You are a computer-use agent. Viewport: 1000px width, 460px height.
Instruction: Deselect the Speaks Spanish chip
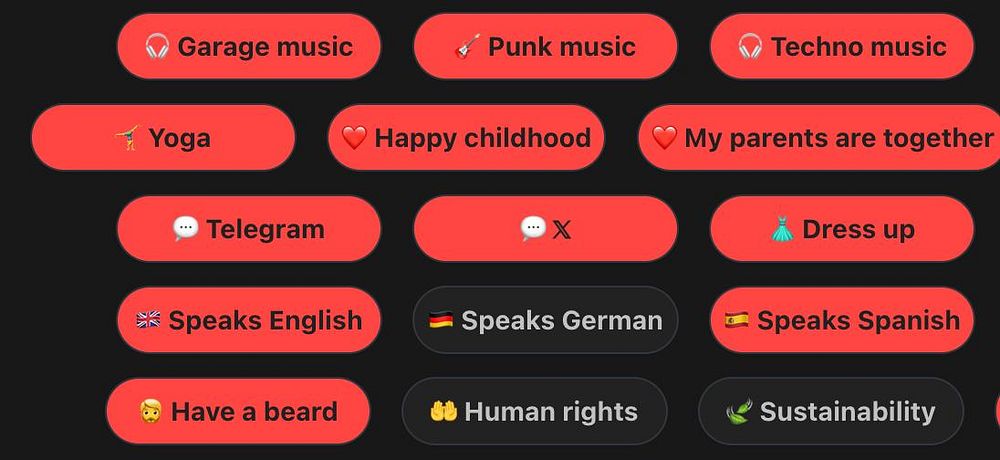[x=841, y=320]
